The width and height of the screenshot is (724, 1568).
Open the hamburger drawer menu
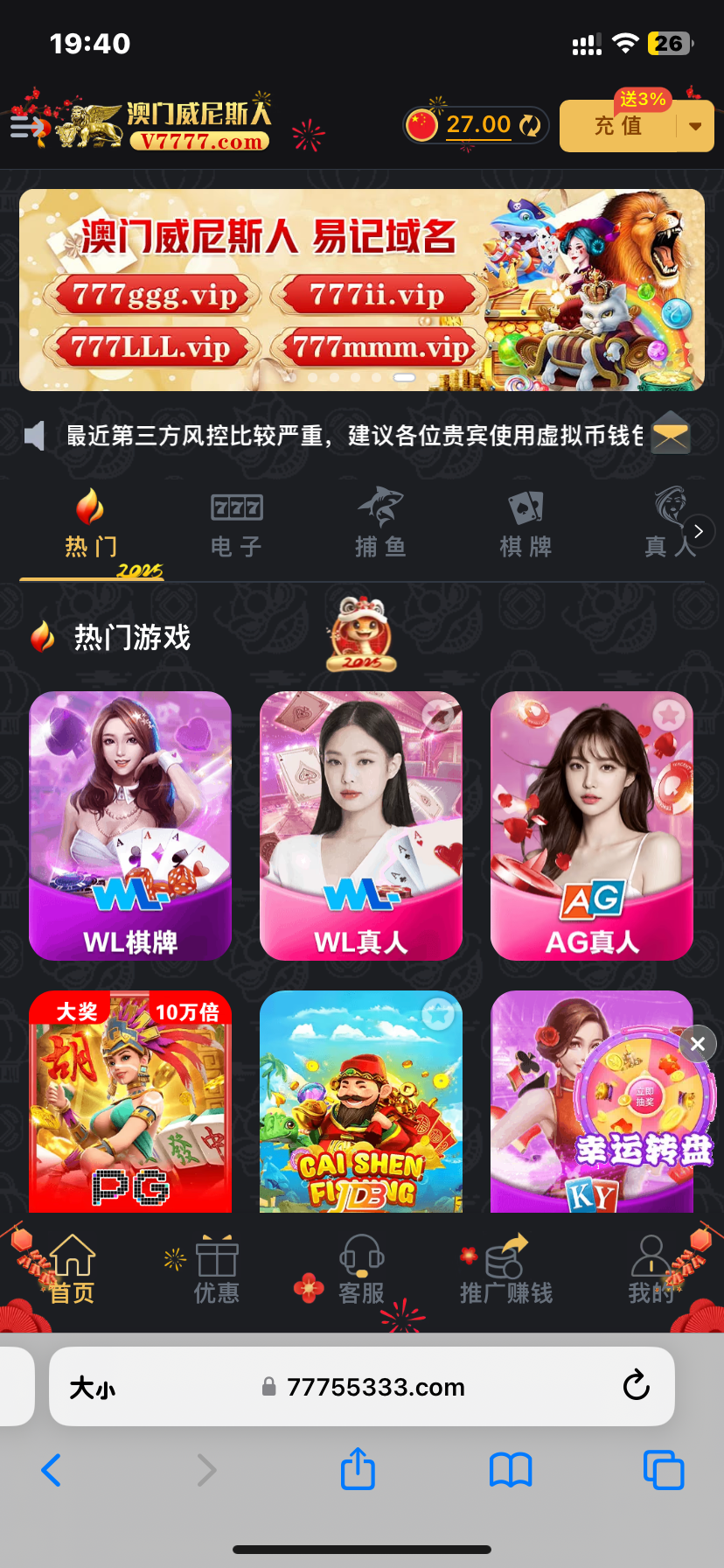(x=24, y=128)
